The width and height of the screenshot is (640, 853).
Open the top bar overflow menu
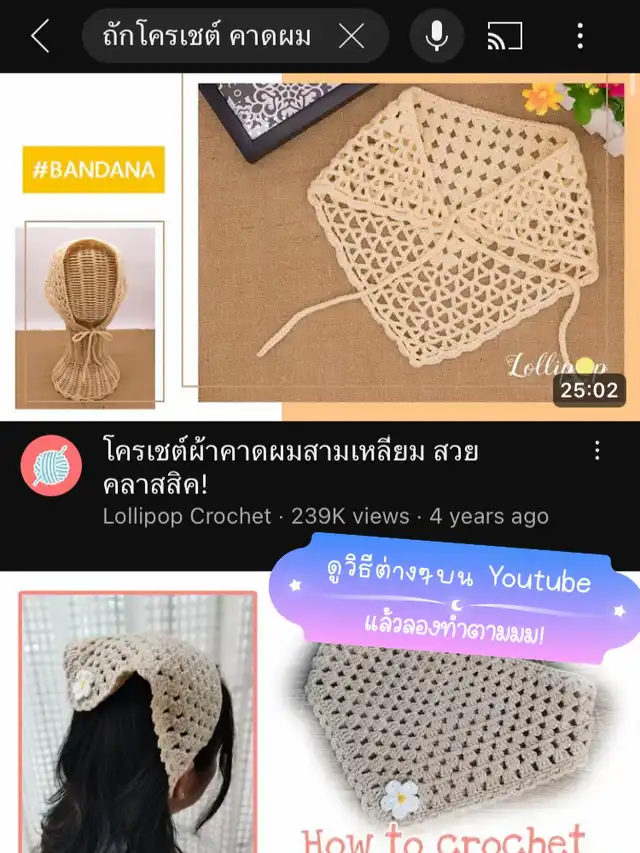click(580, 37)
